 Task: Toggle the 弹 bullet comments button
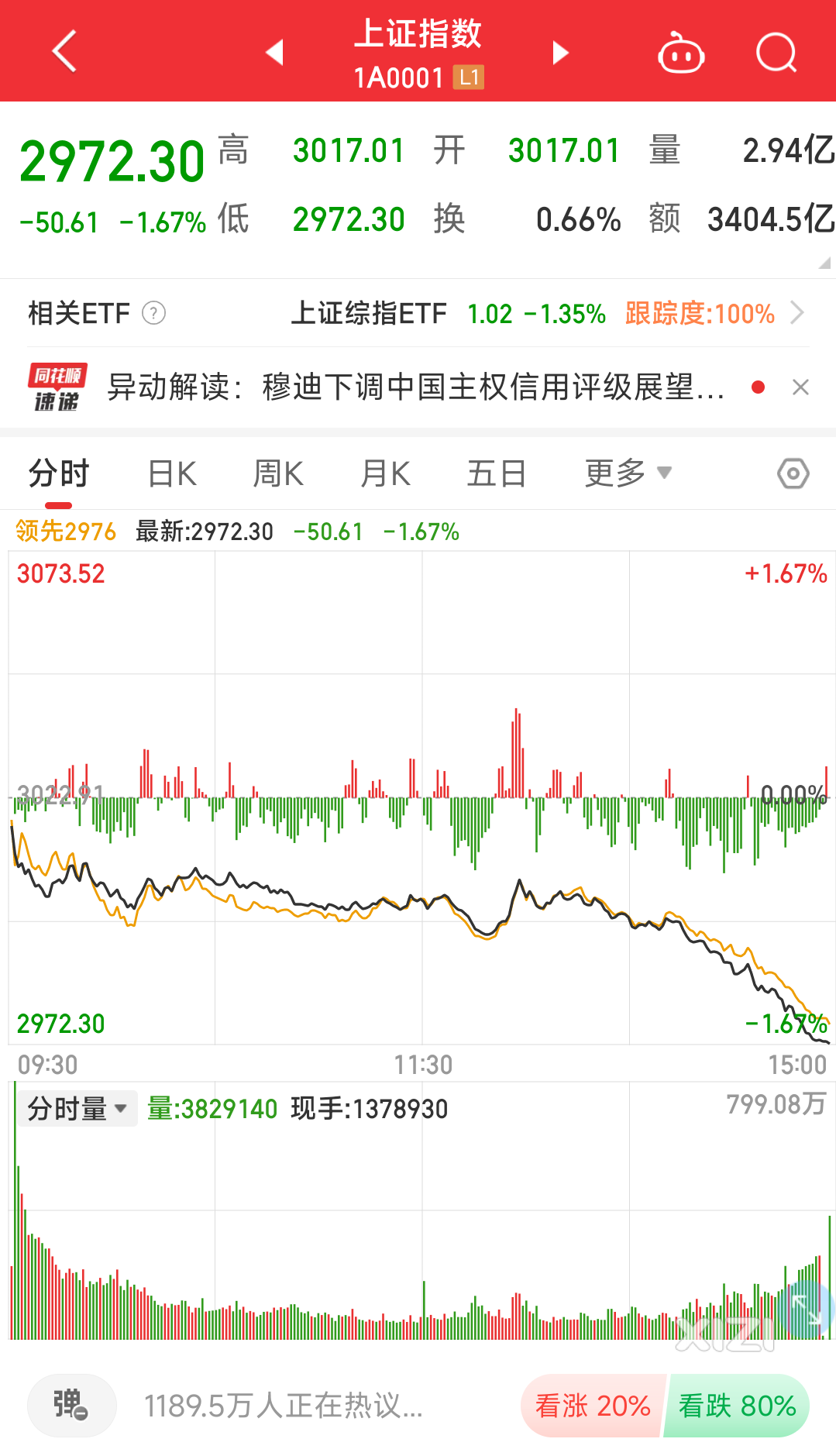pyautogui.click(x=72, y=1405)
